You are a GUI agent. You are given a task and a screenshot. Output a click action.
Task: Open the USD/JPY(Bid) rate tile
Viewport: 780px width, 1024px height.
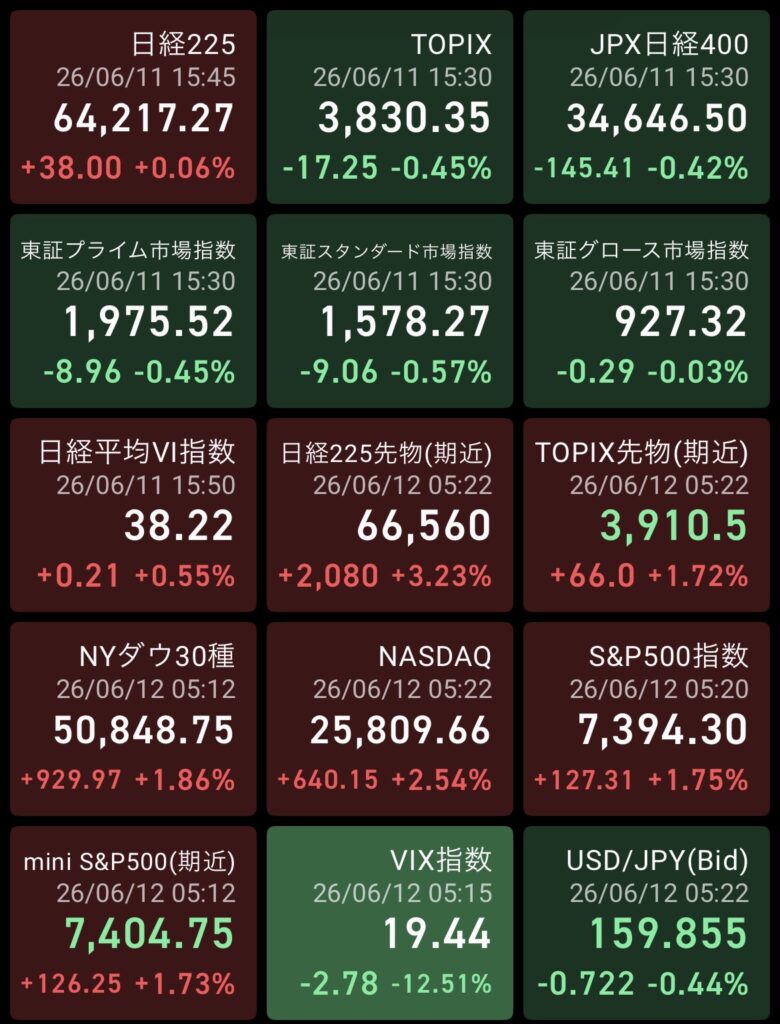point(647,923)
